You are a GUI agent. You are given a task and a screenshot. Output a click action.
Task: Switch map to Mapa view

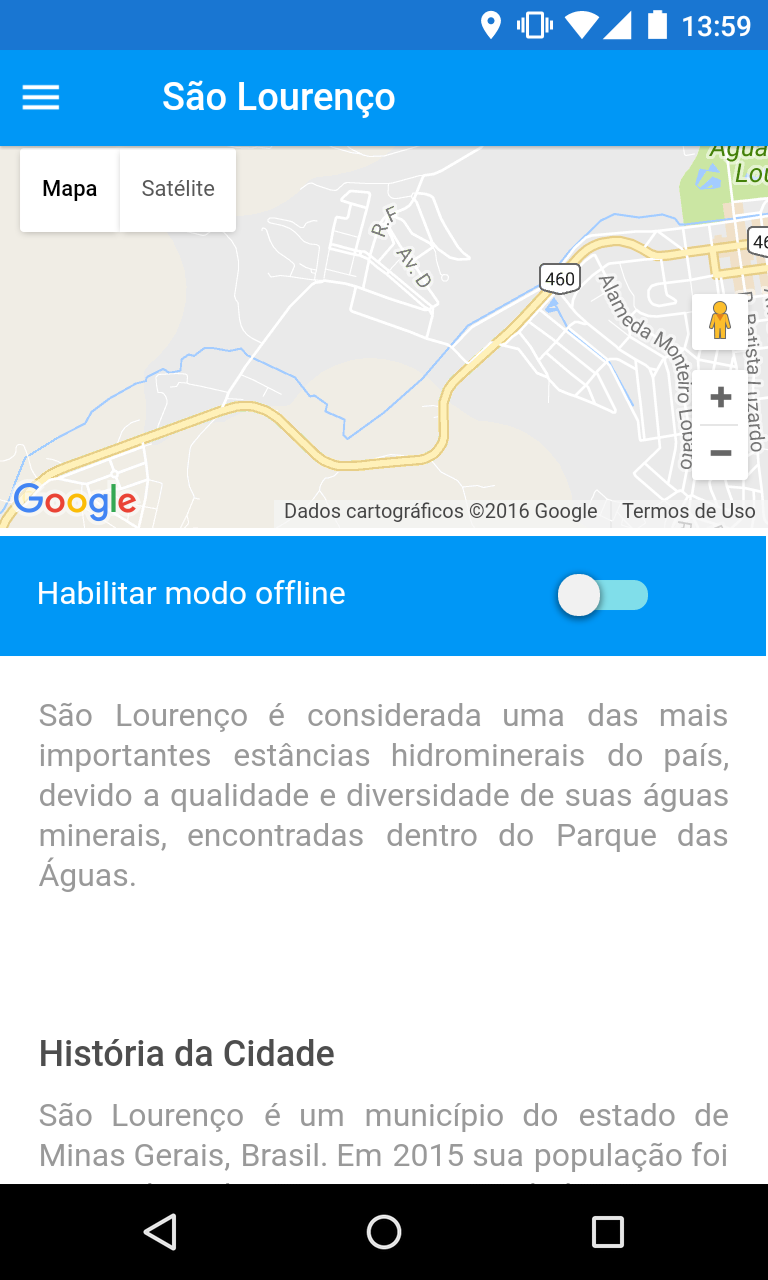(x=70, y=189)
